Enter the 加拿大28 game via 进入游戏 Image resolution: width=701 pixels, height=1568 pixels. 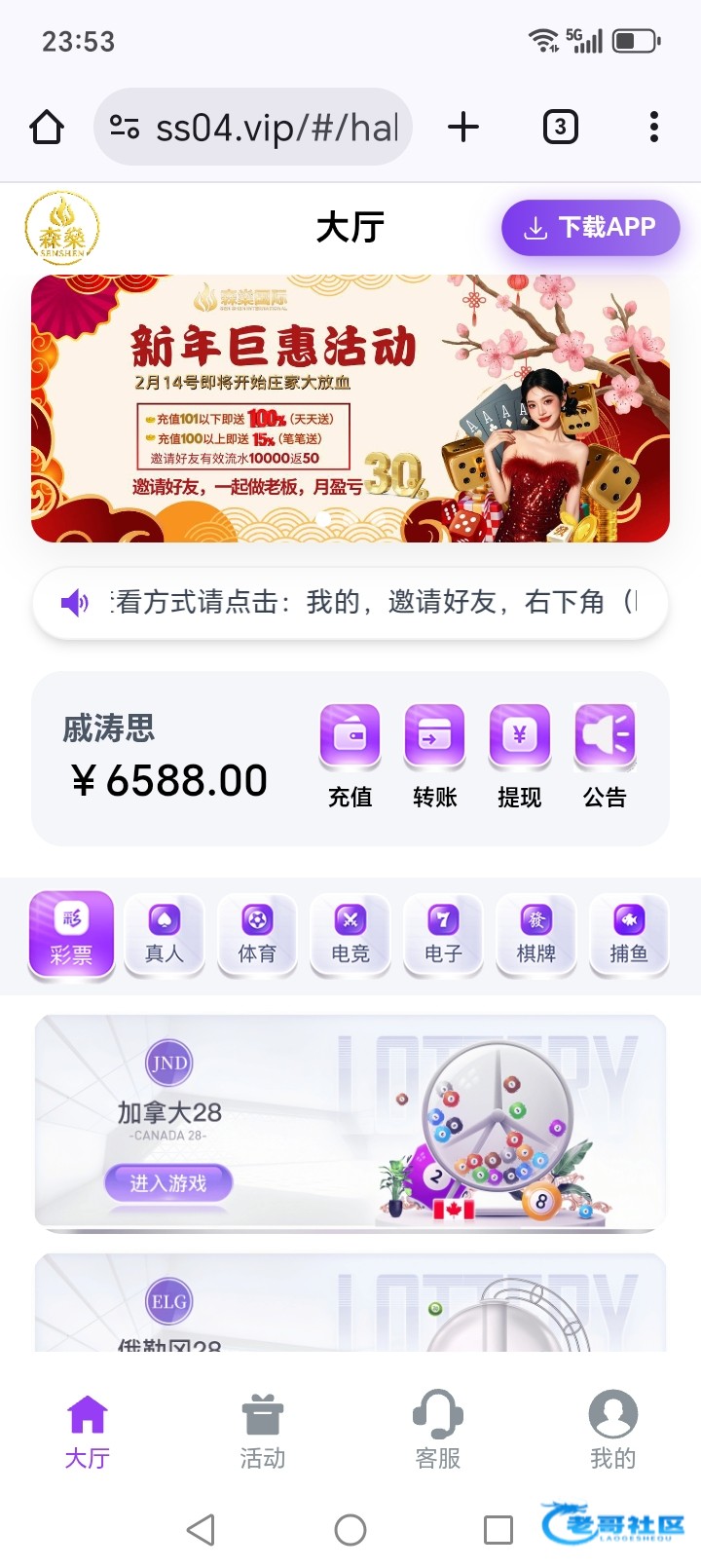coord(168,1183)
